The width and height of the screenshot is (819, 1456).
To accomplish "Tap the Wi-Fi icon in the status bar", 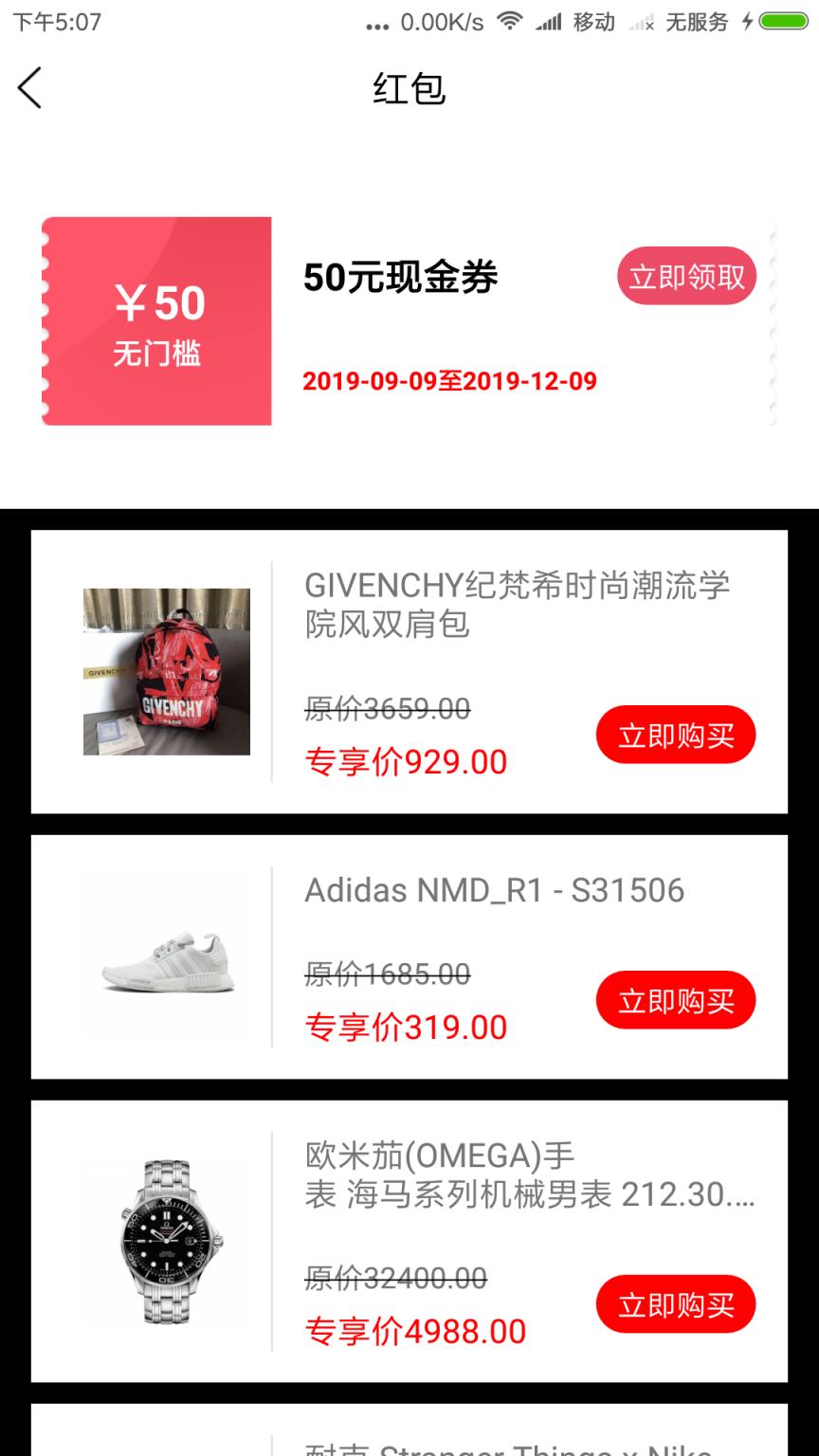I will [x=508, y=21].
